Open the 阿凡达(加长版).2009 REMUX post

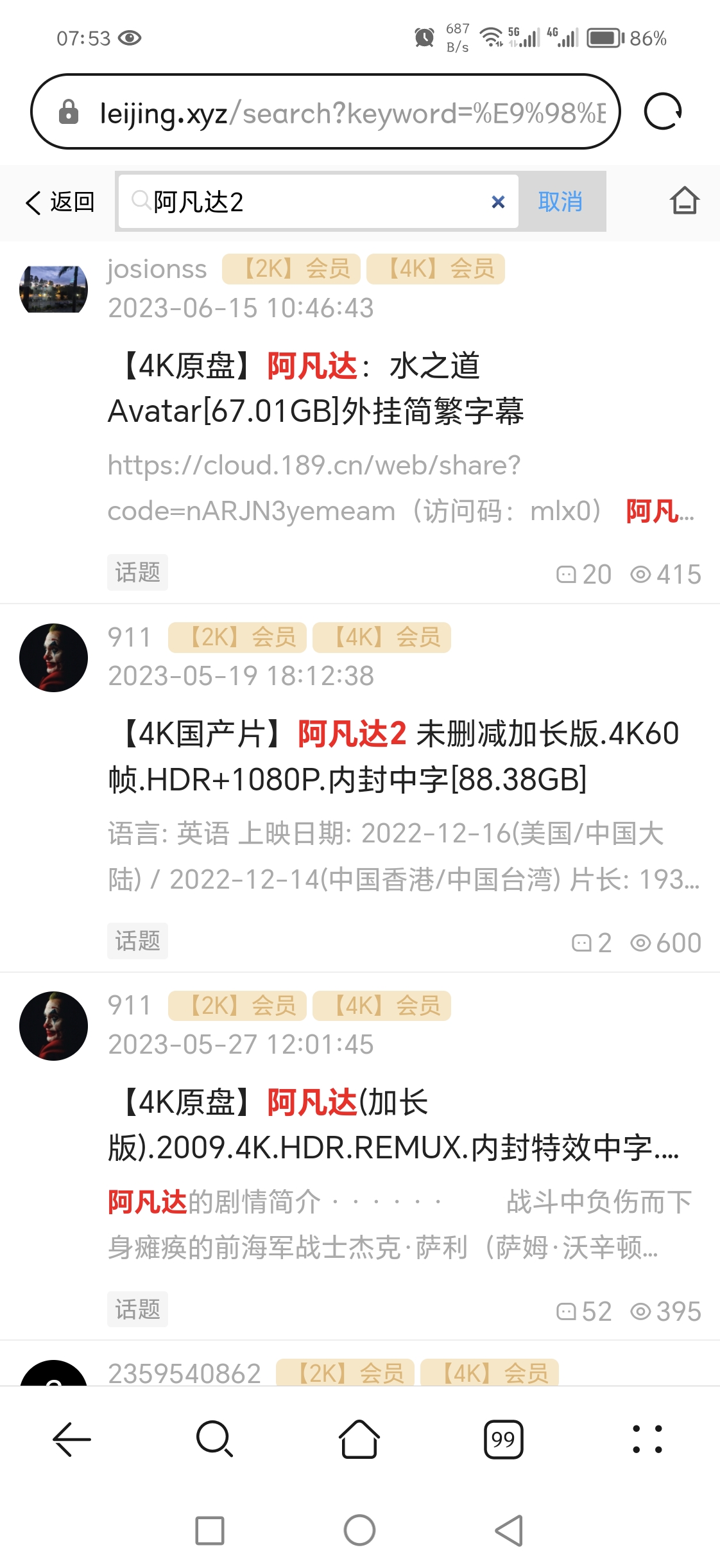click(393, 1125)
